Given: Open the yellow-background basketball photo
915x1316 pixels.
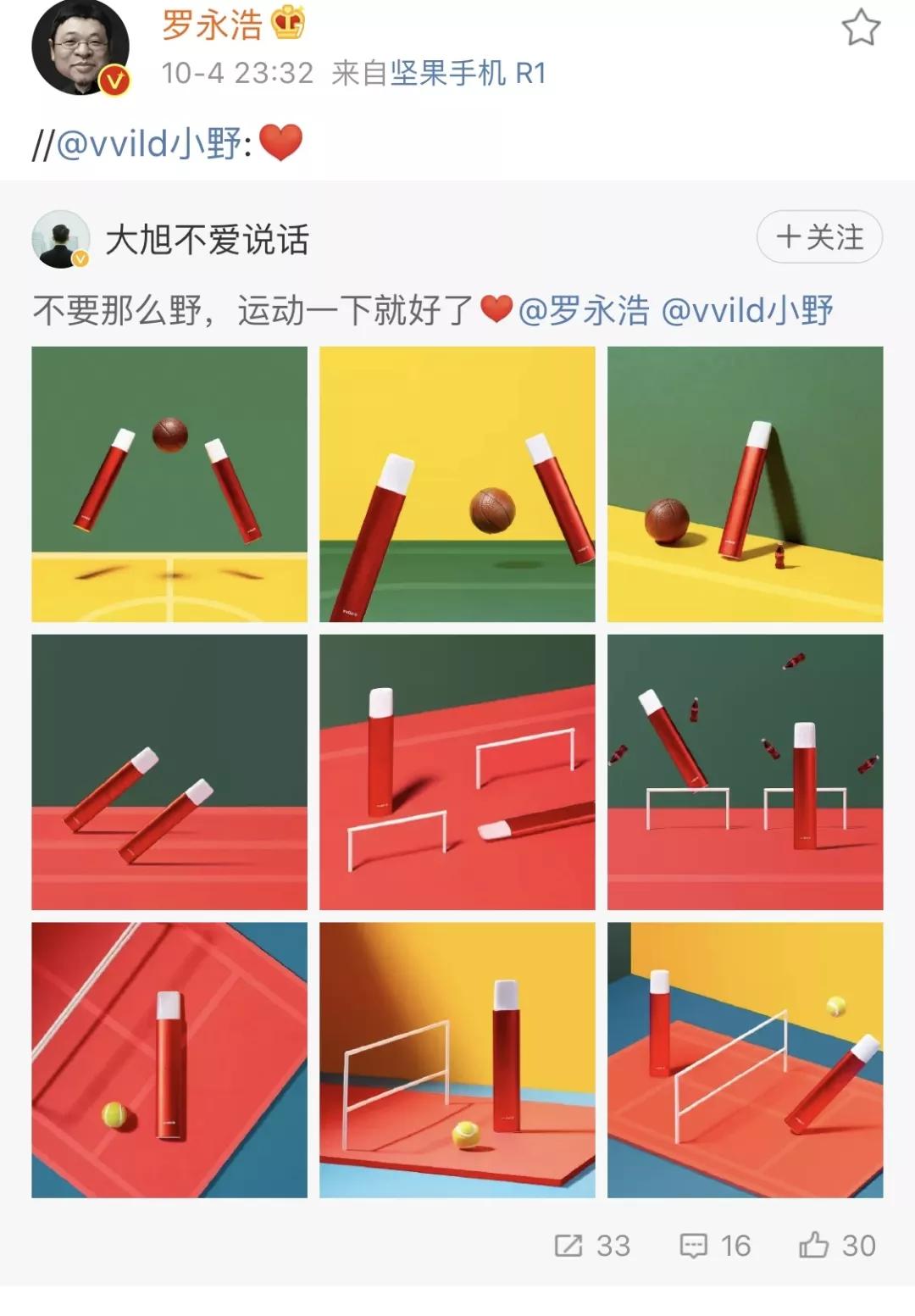Looking at the screenshot, I should coord(457,484).
